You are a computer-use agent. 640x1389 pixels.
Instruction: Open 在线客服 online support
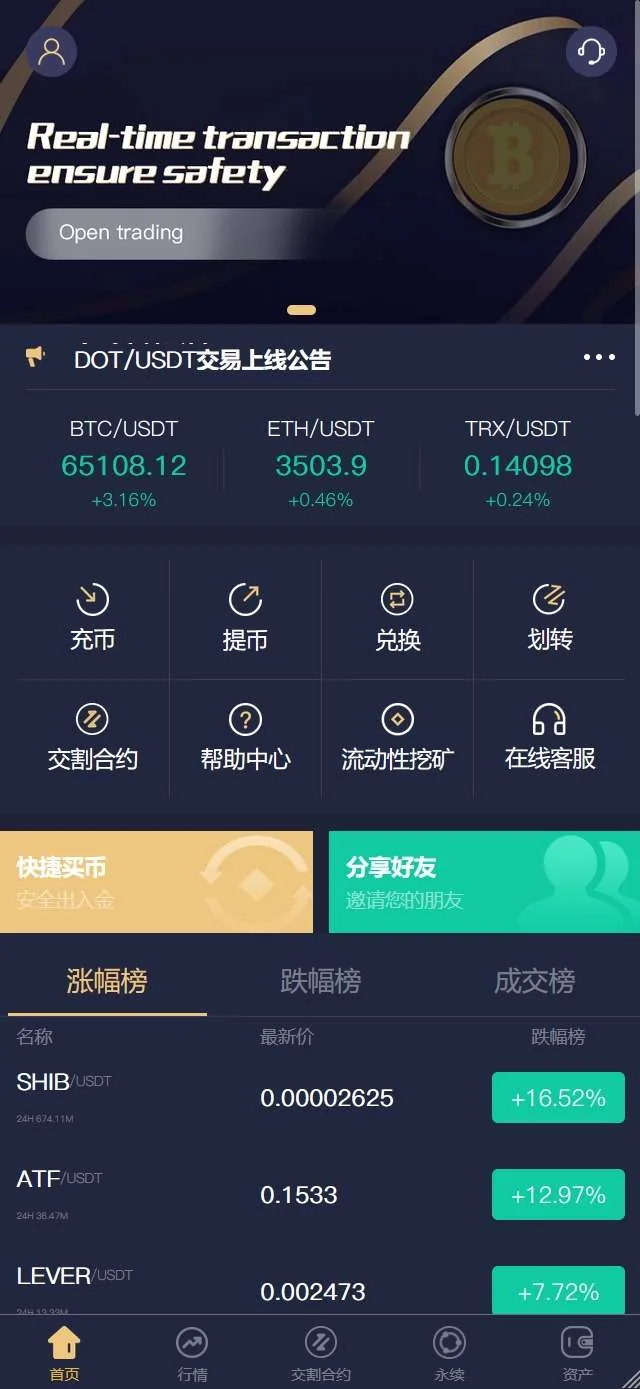point(550,738)
